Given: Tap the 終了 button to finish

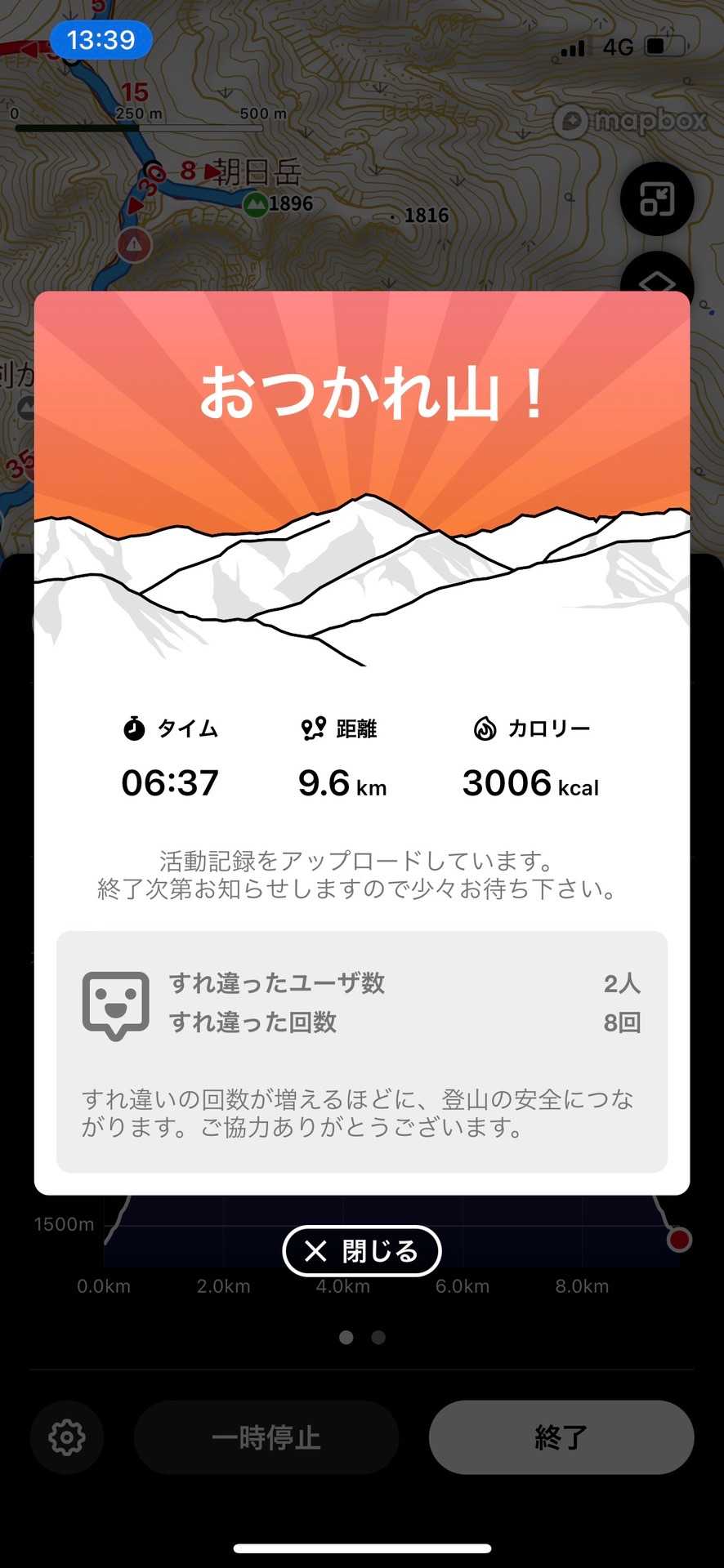Looking at the screenshot, I should [561, 1437].
